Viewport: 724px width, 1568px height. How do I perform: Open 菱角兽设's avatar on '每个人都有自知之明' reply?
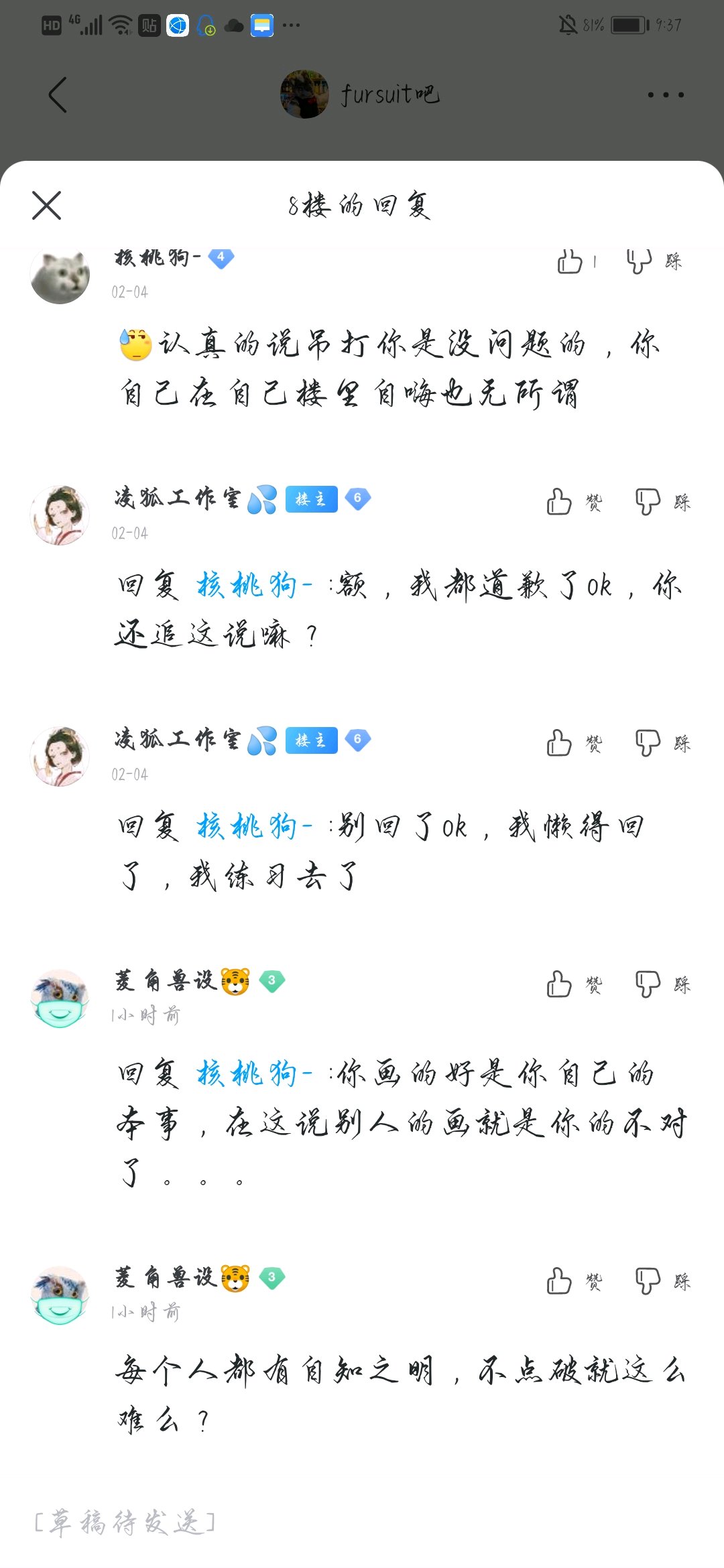point(60,1295)
